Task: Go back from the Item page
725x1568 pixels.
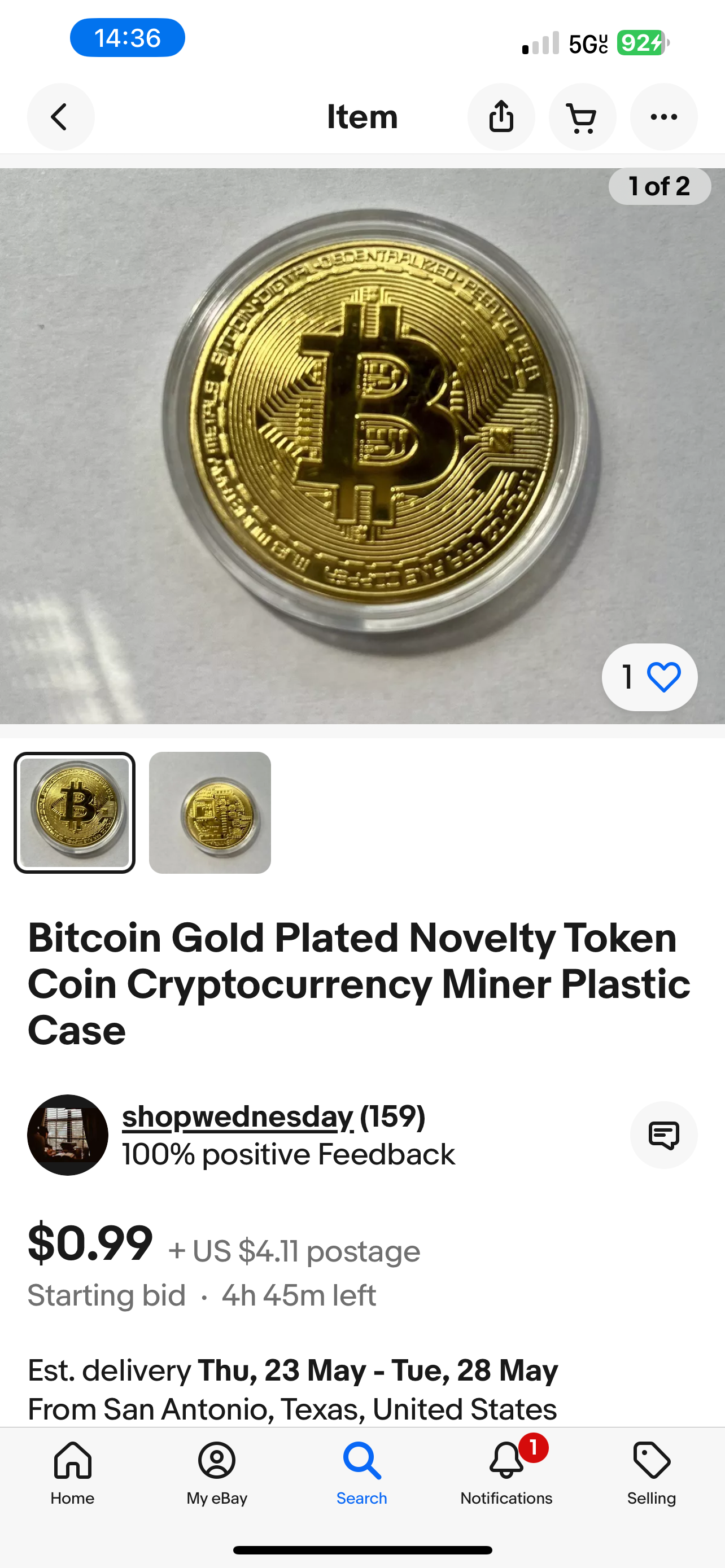Action: click(60, 117)
